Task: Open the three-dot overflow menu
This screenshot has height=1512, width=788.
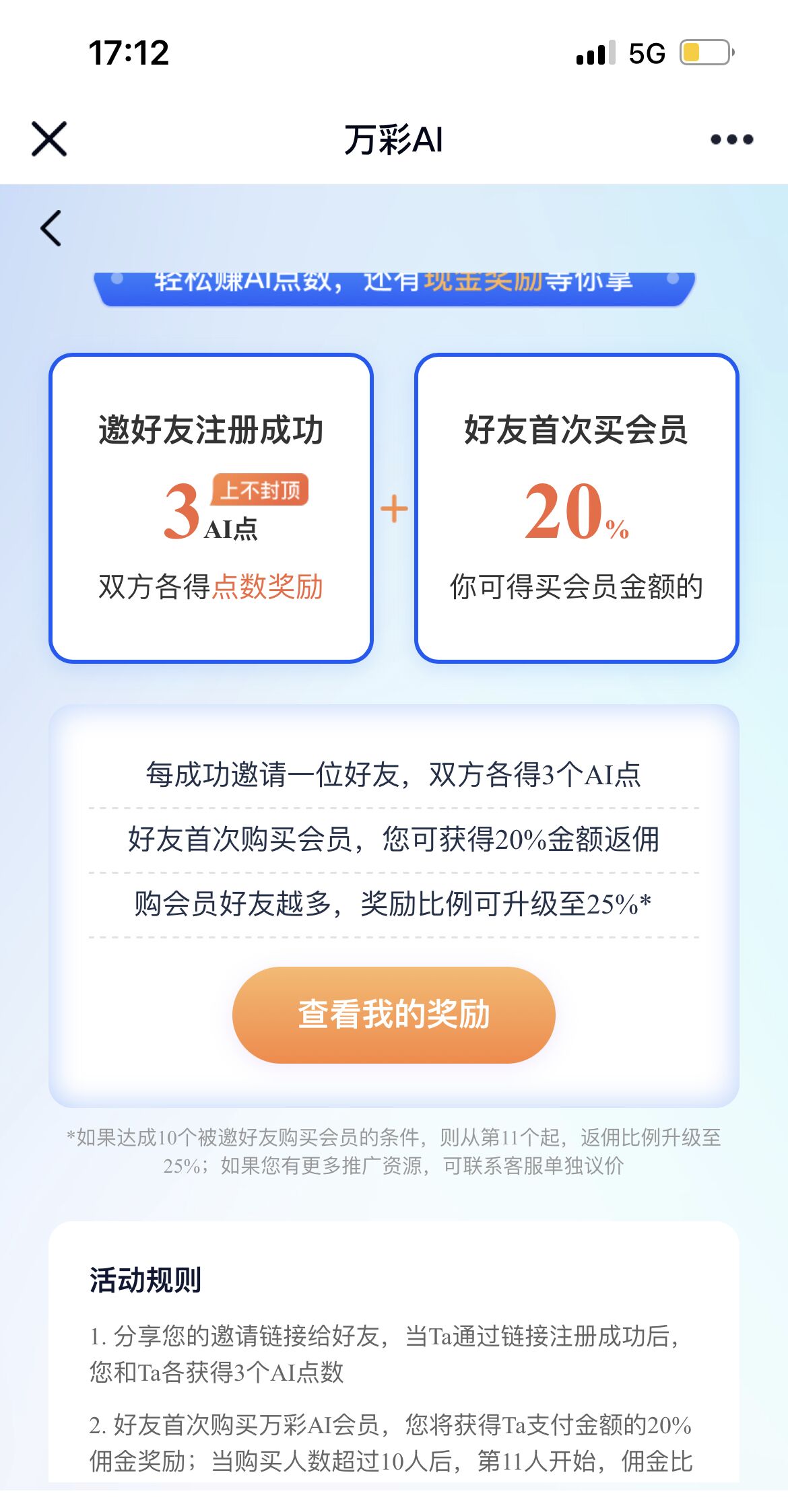Action: pyautogui.click(x=731, y=139)
